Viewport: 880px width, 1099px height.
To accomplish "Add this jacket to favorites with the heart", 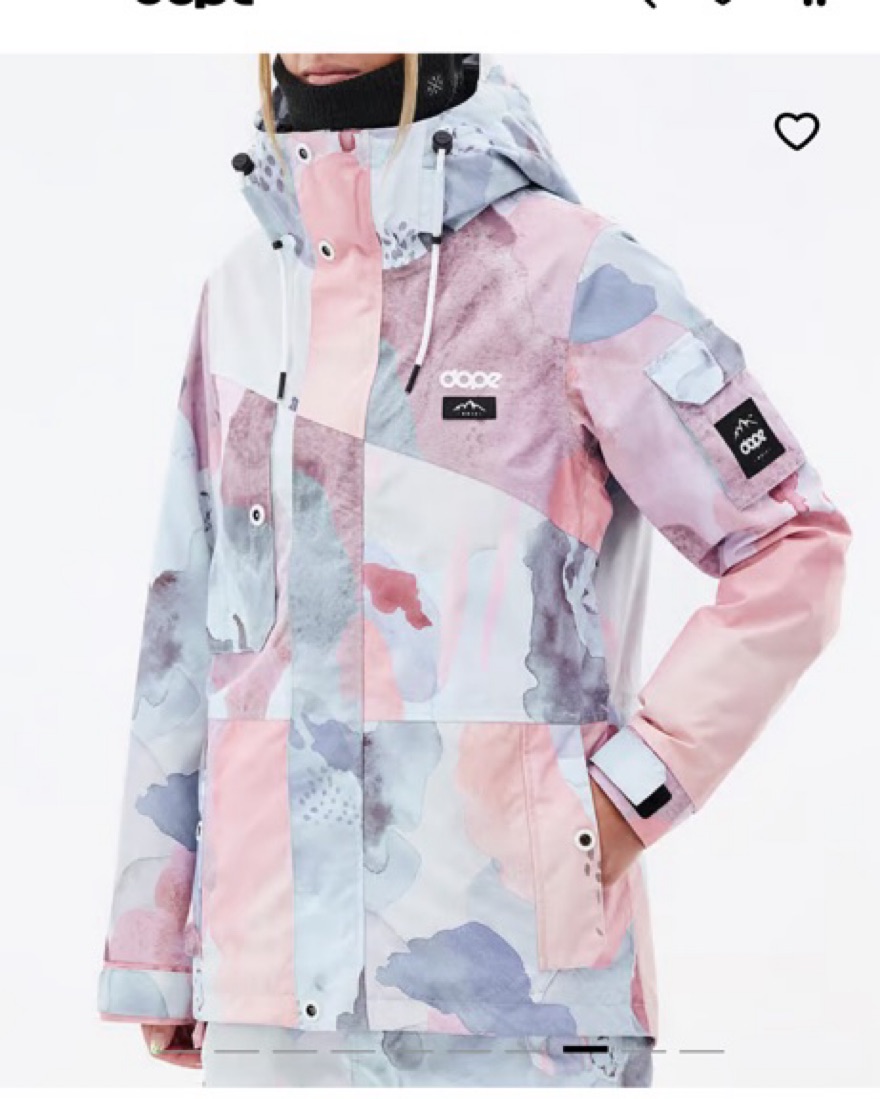I will [796, 131].
